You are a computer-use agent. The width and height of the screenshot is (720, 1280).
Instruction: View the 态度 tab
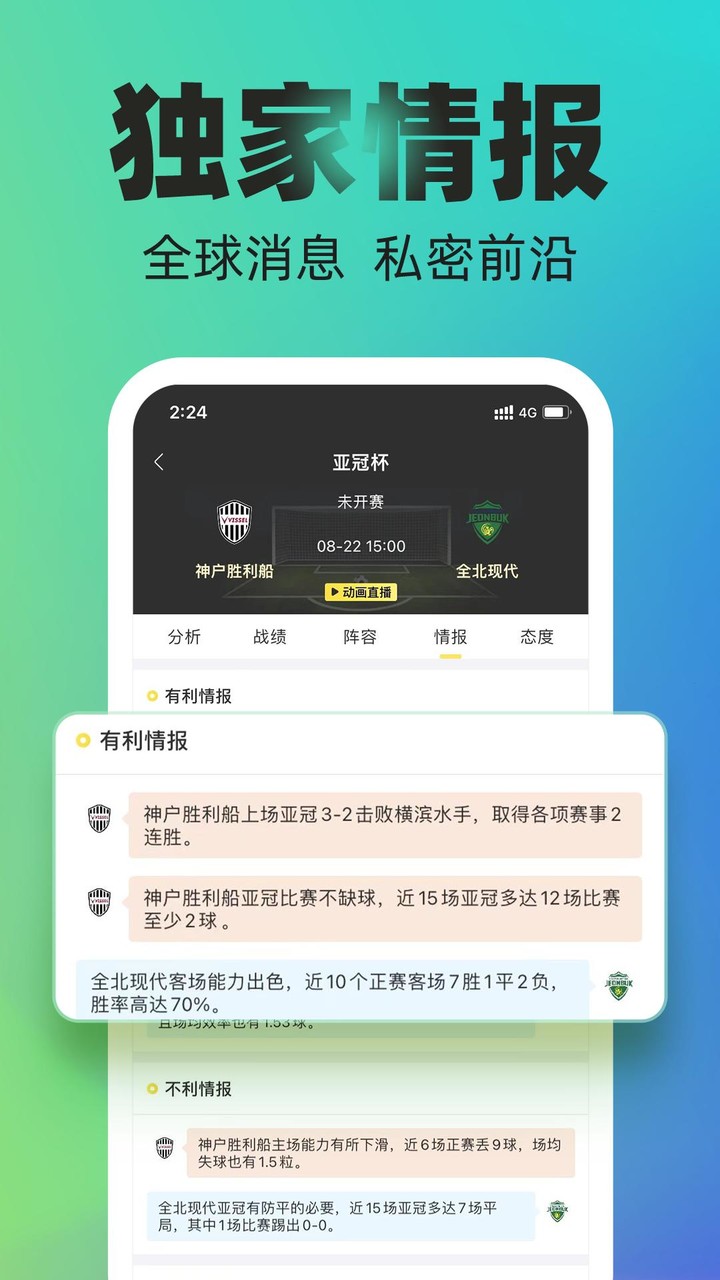536,637
